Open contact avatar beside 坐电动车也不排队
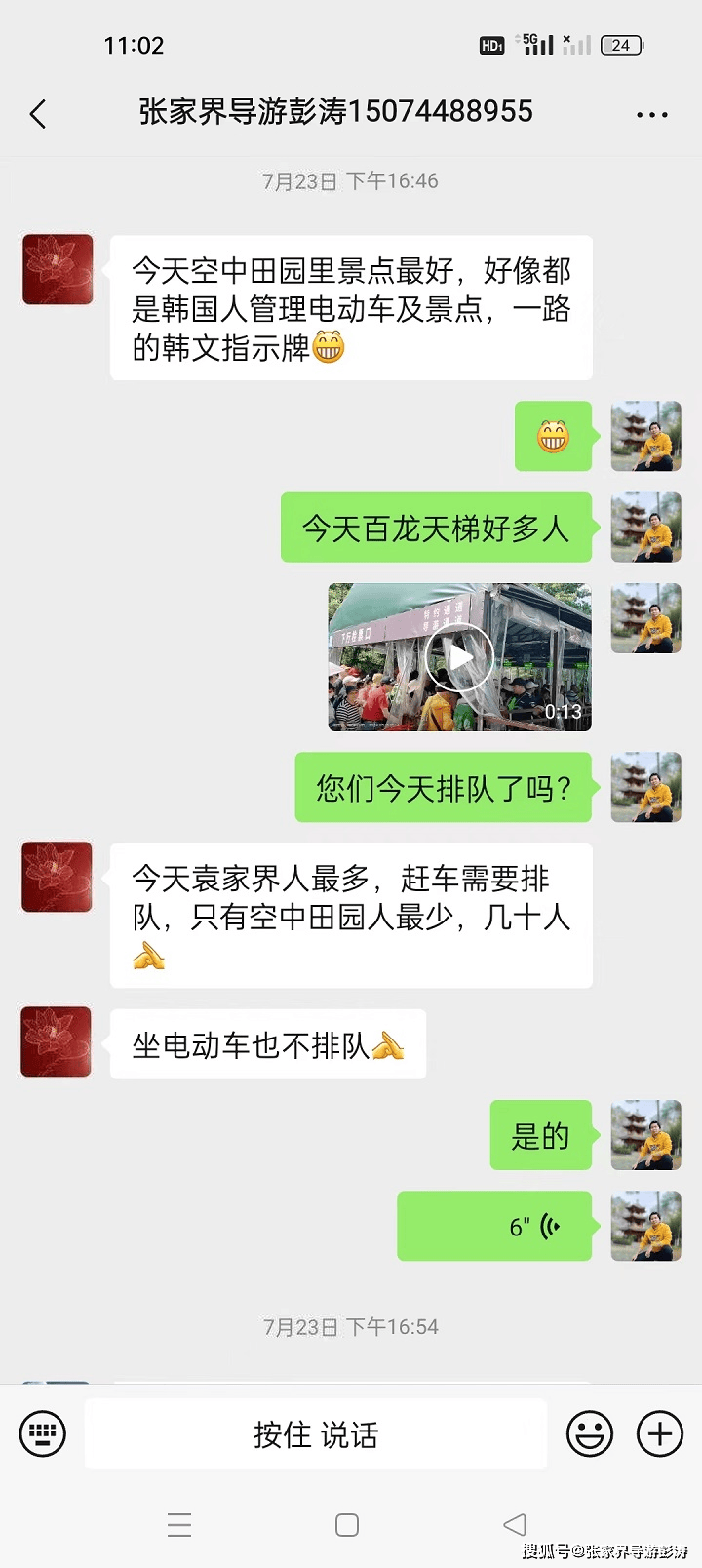The width and height of the screenshot is (702, 1568). tap(57, 1041)
